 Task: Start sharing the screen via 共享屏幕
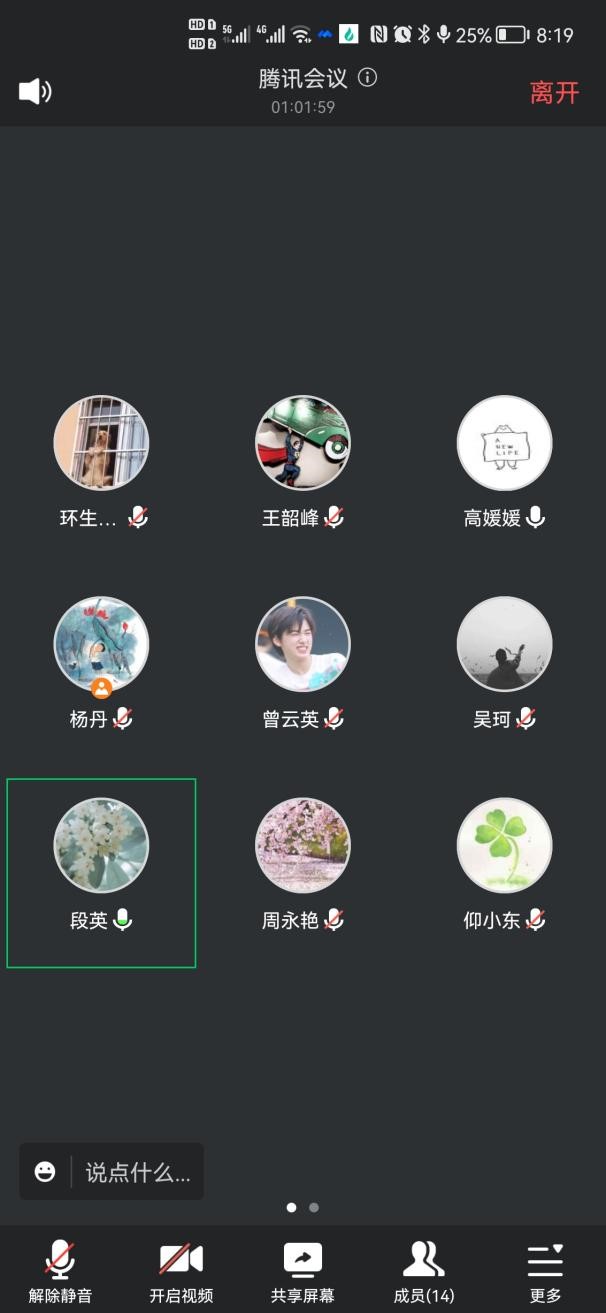click(302, 1271)
